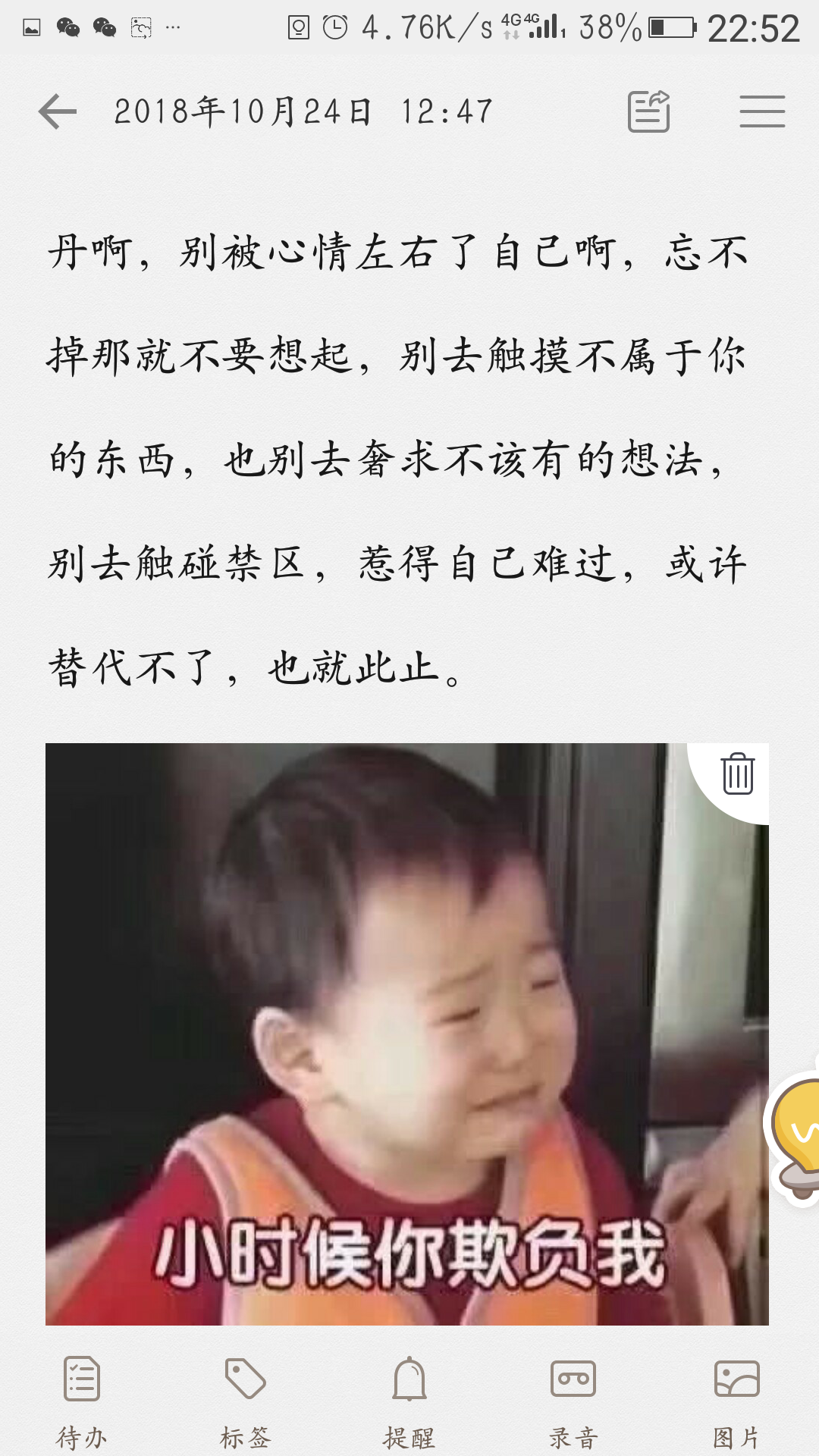819x1456 pixels.
Task: Add a 标签 tag to the note
Action: tap(246, 1399)
